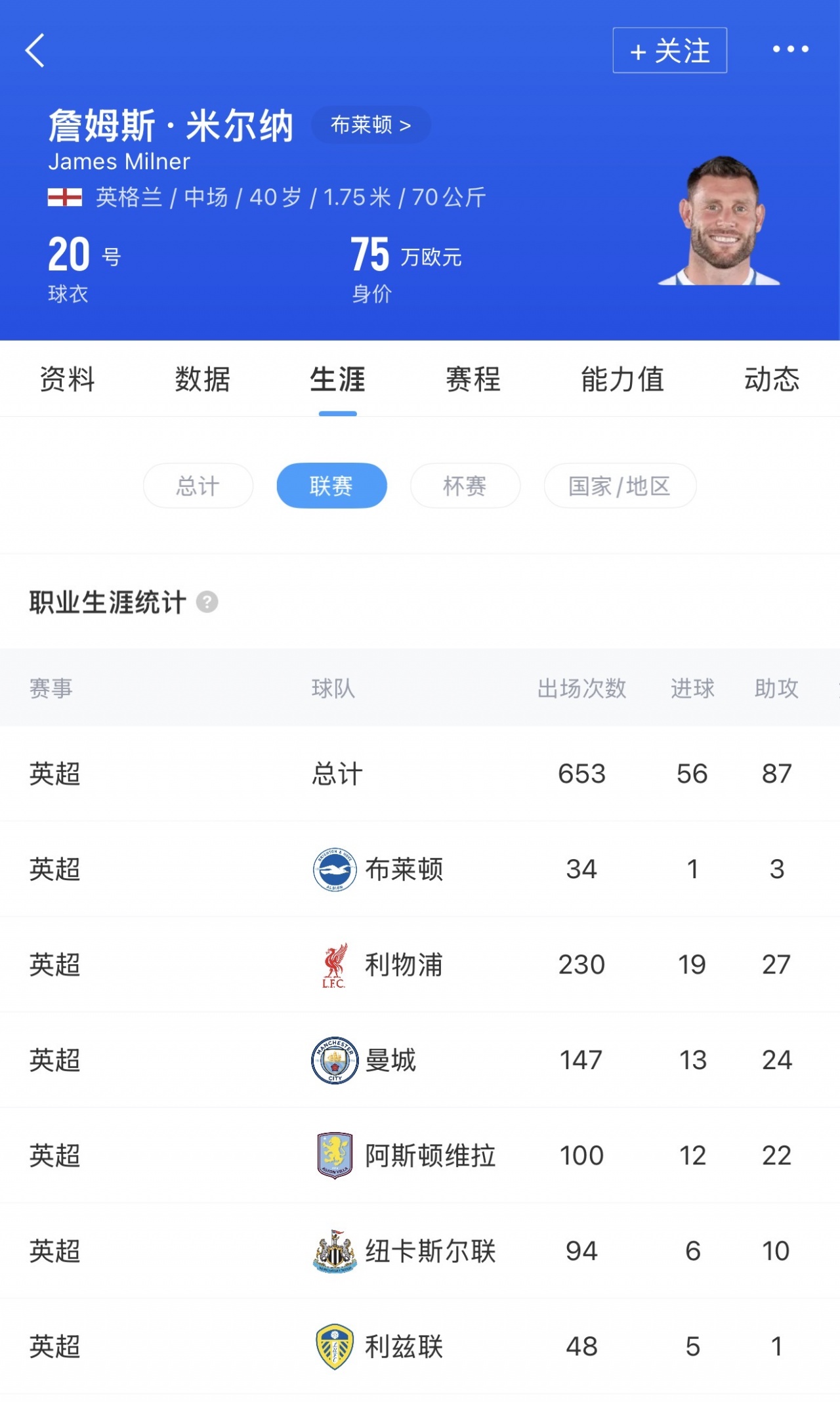
Task: Follow James Milner with the 关注 button
Action: point(669,51)
